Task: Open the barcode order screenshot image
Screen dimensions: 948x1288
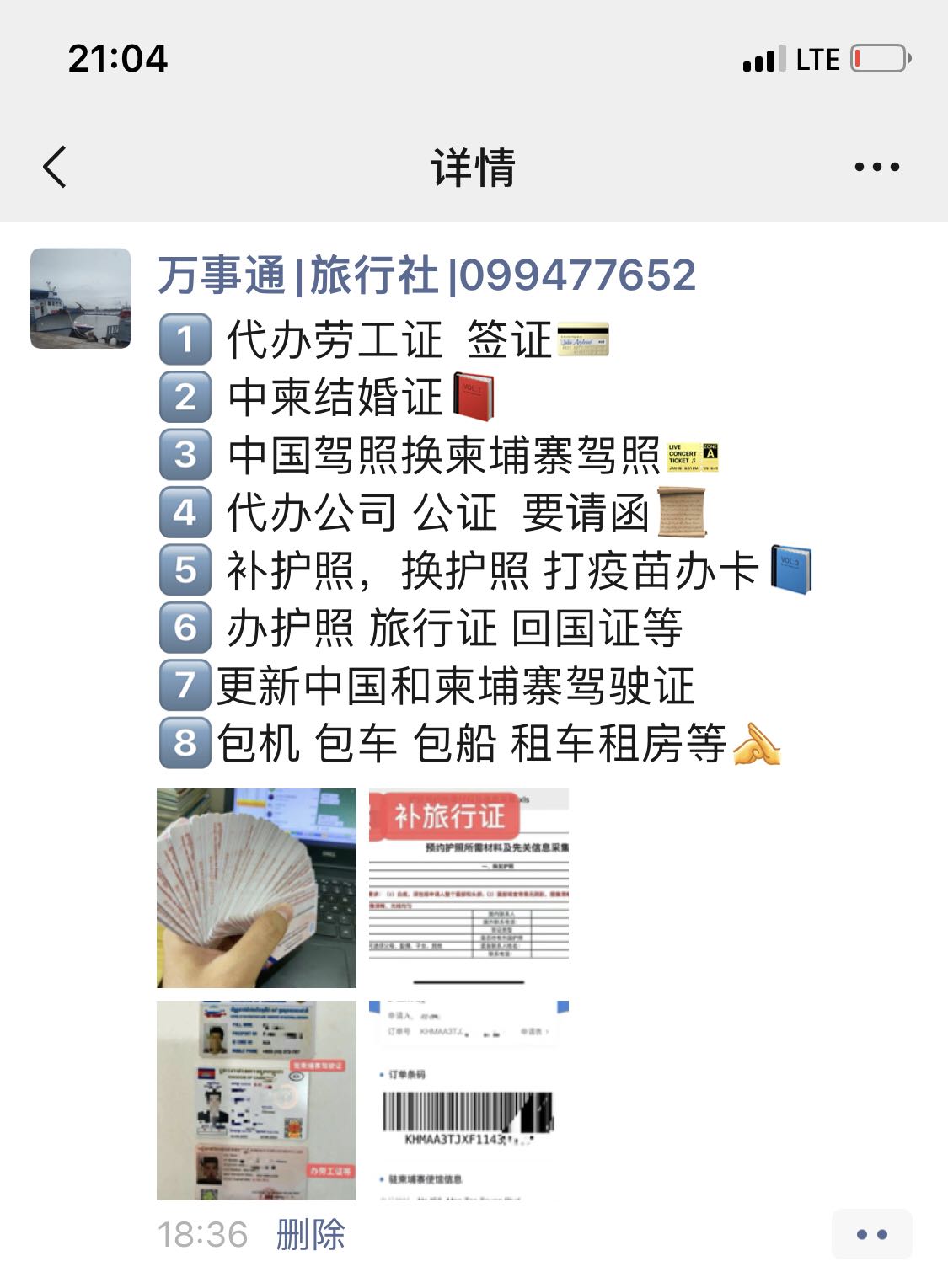Action: [469, 1100]
